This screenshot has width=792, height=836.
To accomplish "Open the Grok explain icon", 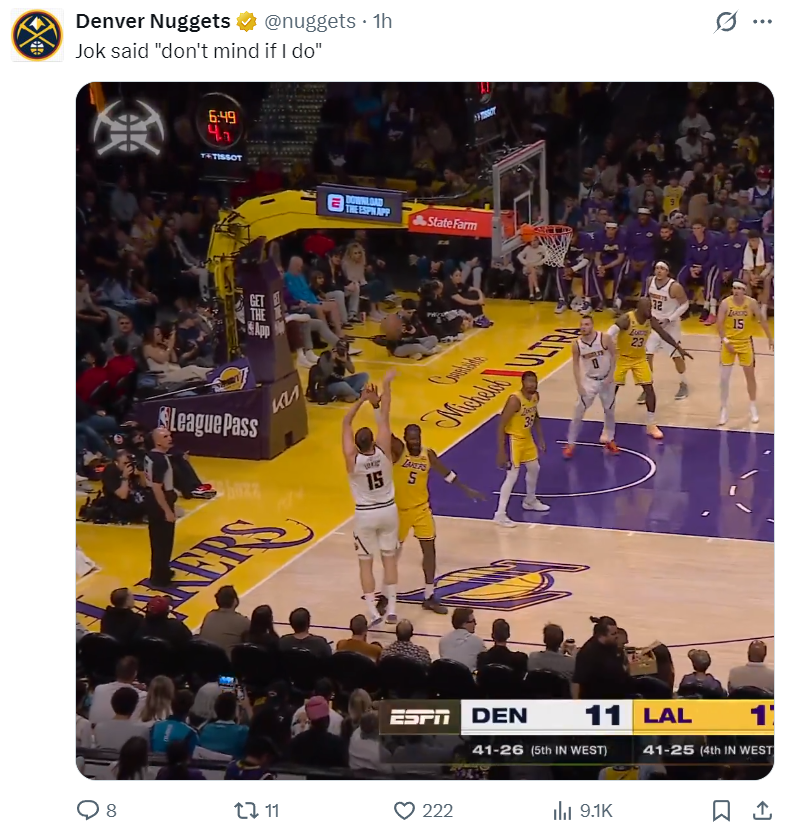I will point(727,22).
